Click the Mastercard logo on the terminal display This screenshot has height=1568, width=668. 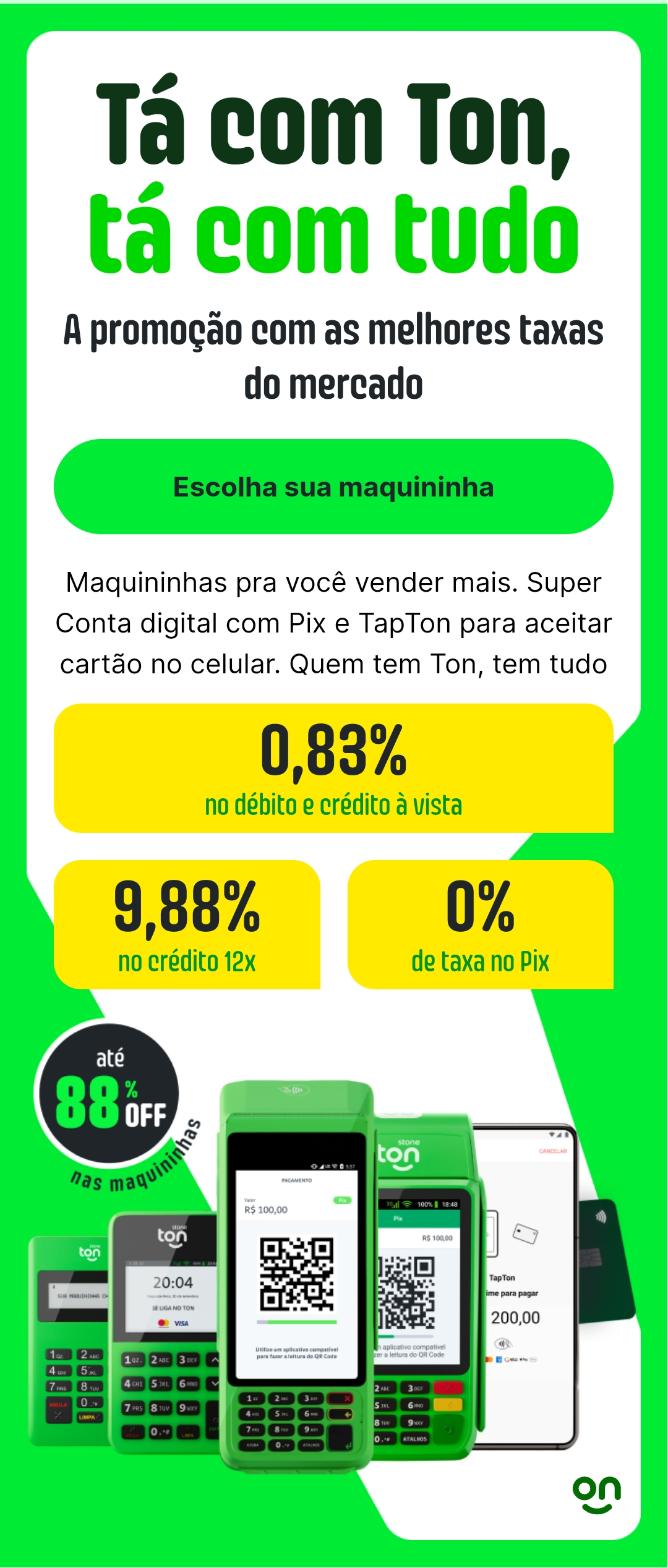pyautogui.click(x=163, y=1323)
